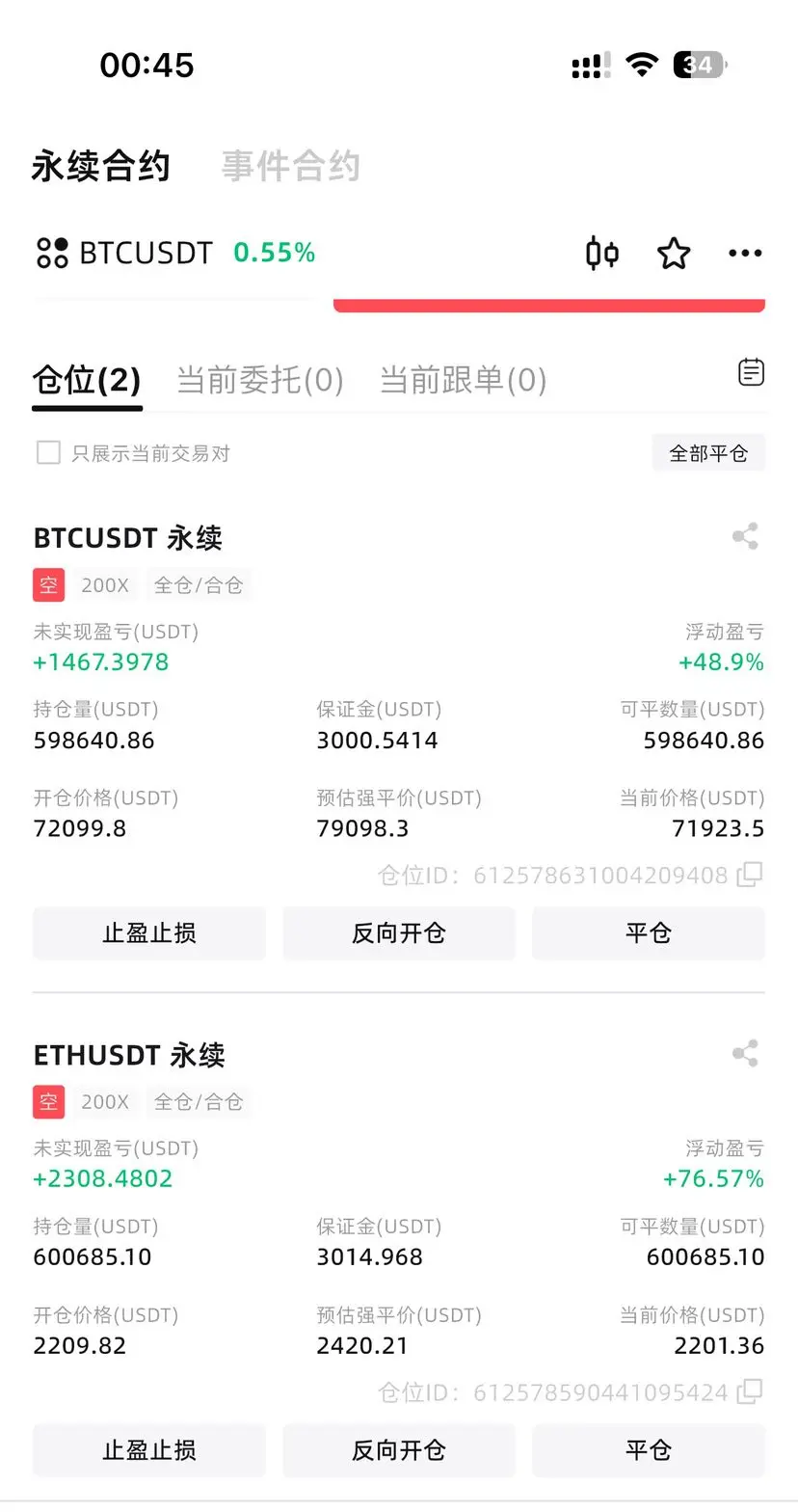Image resolution: width=798 pixels, height=1512 pixels.
Task: Tap 反向开仓 on ETHUSDT position
Action: coord(399,1450)
